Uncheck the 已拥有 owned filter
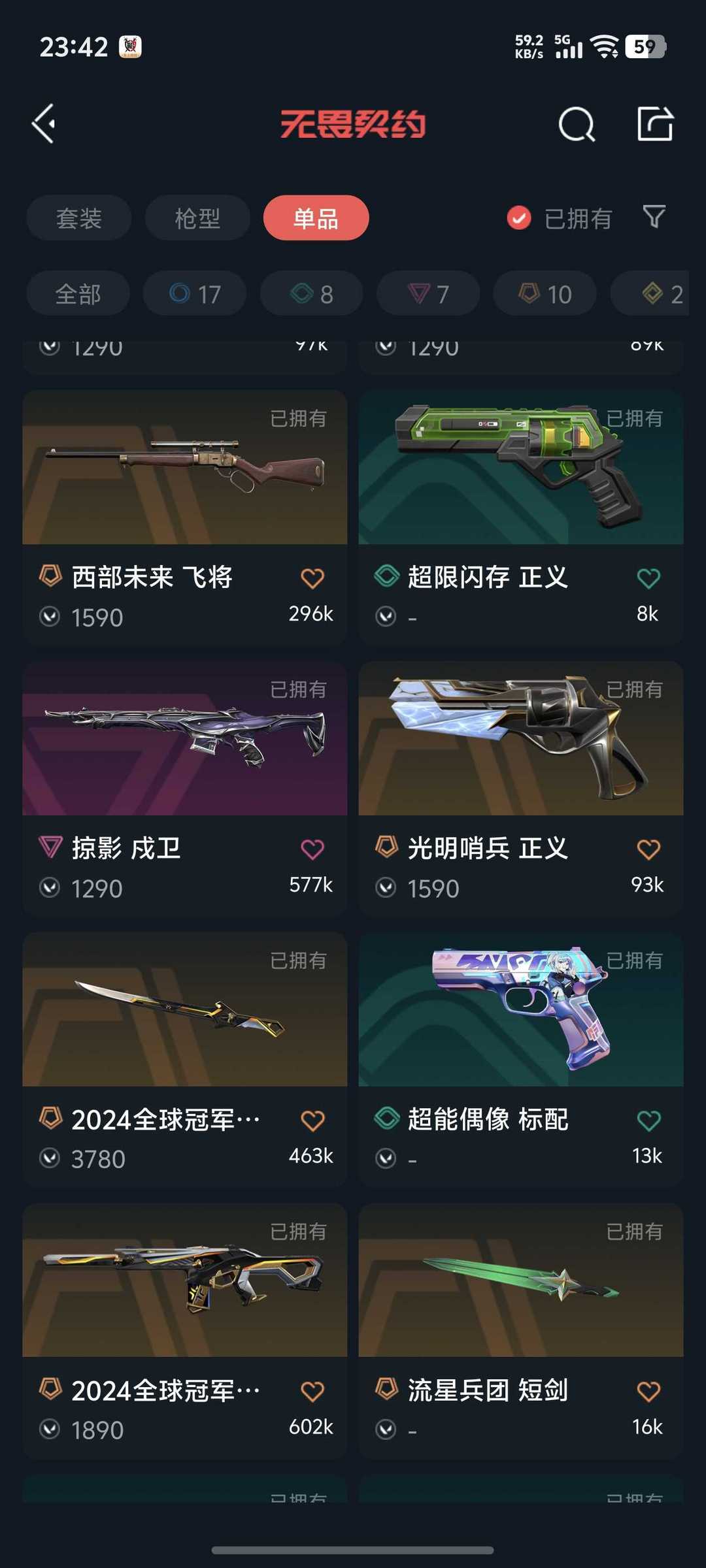706x1568 pixels. [x=520, y=218]
